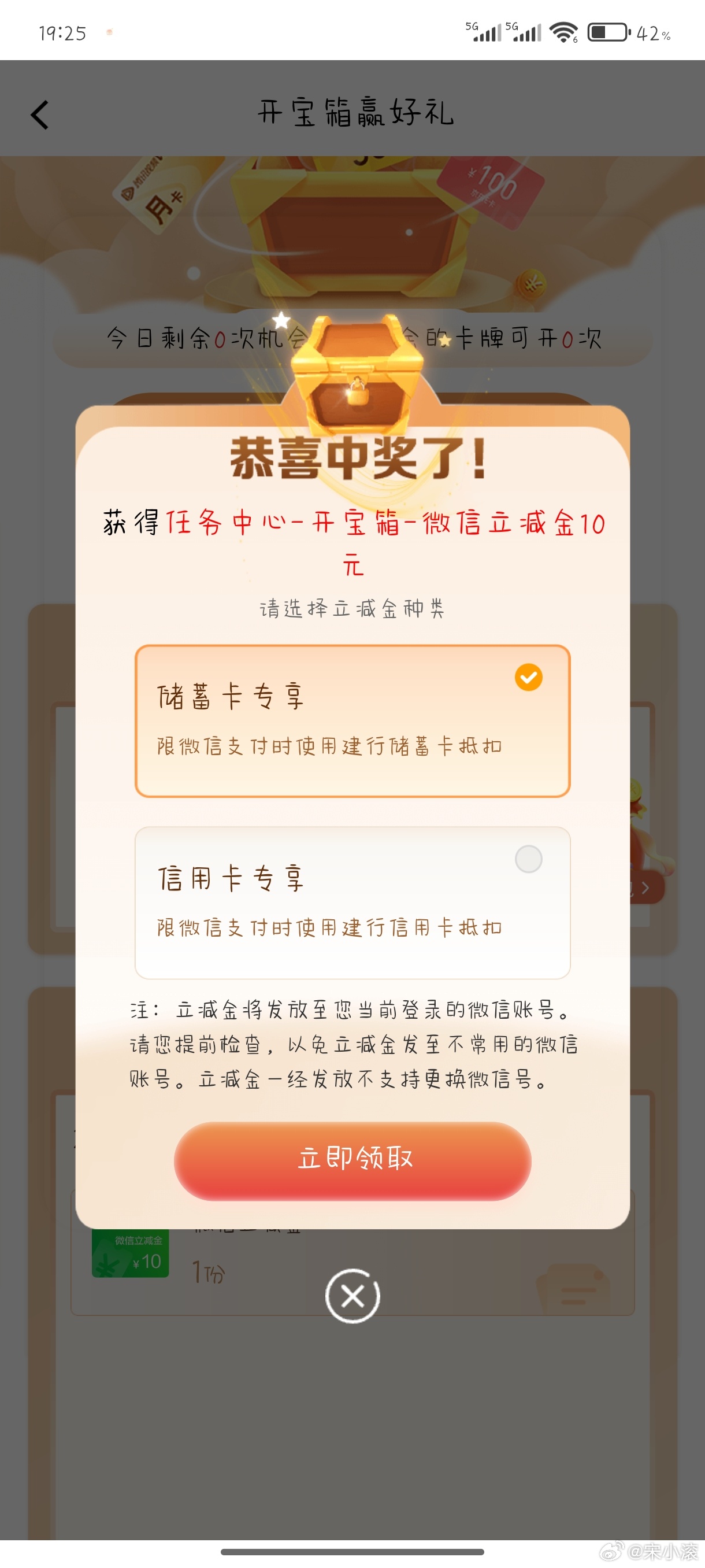The width and height of the screenshot is (705, 1568).
Task: Tap the 立即领取 button
Action: 353,1160
